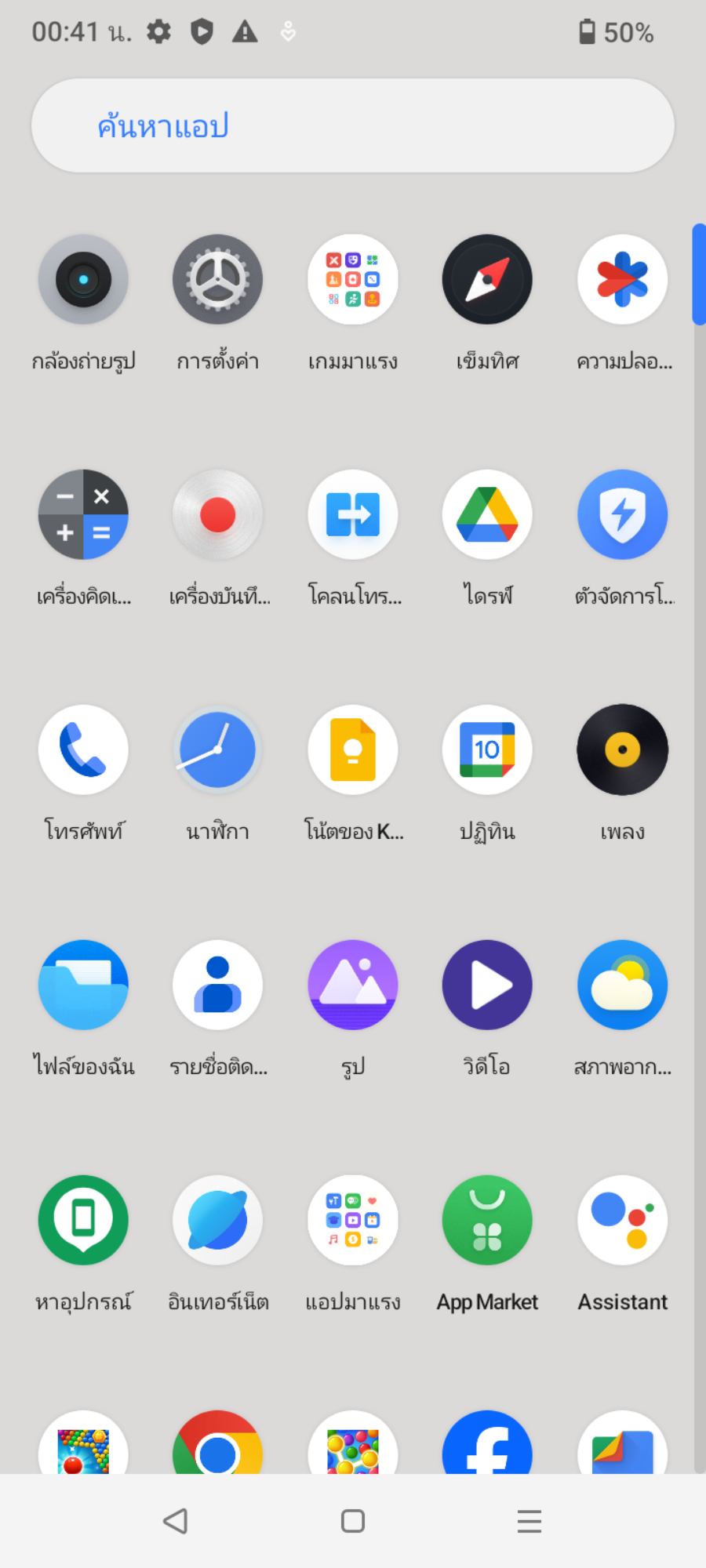Launch the เข็มทิศ compass app
Viewport: 706px width, 1568px height.
tap(487, 280)
